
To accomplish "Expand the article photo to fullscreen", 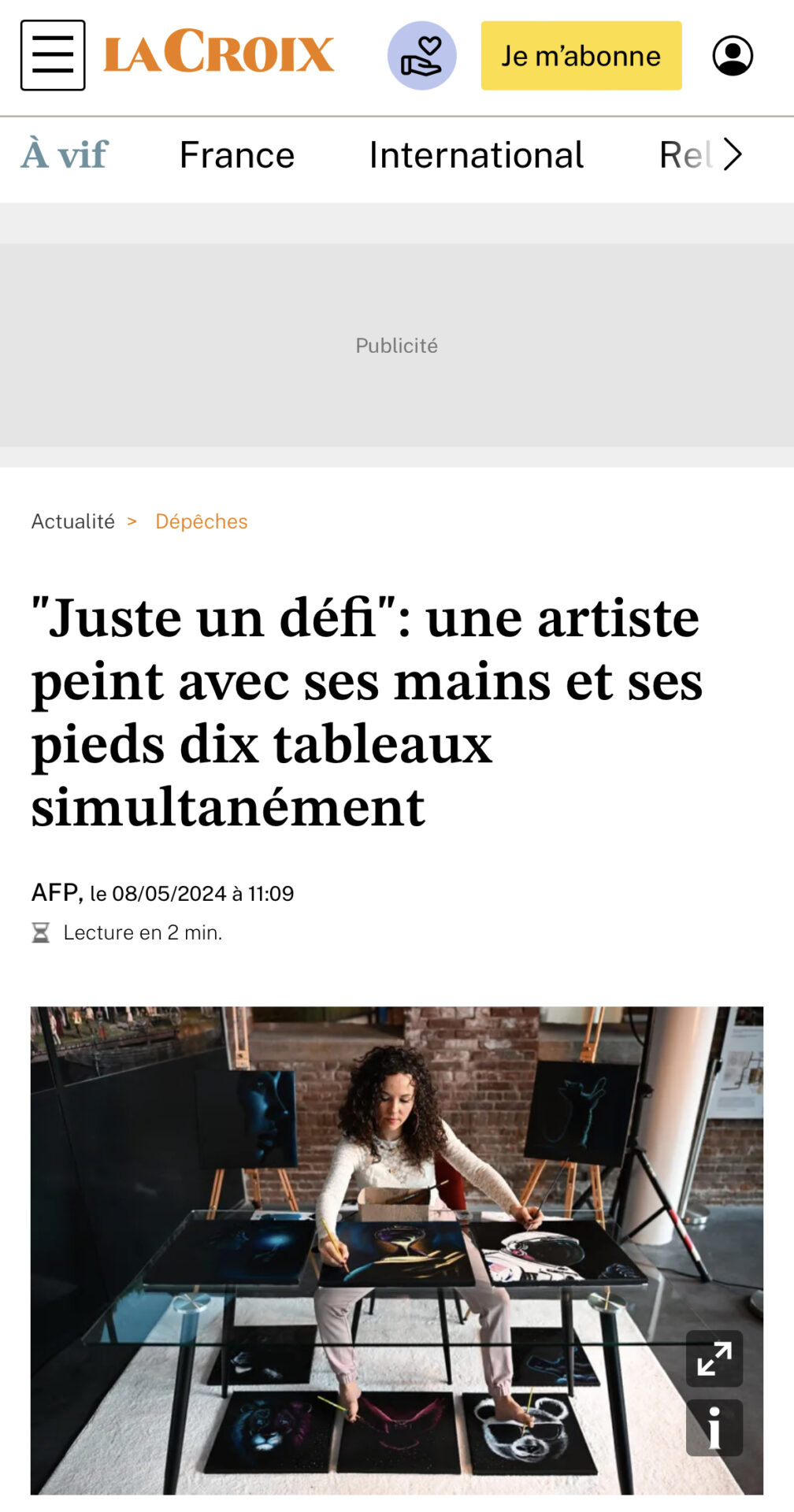I will click(714, 1358).
